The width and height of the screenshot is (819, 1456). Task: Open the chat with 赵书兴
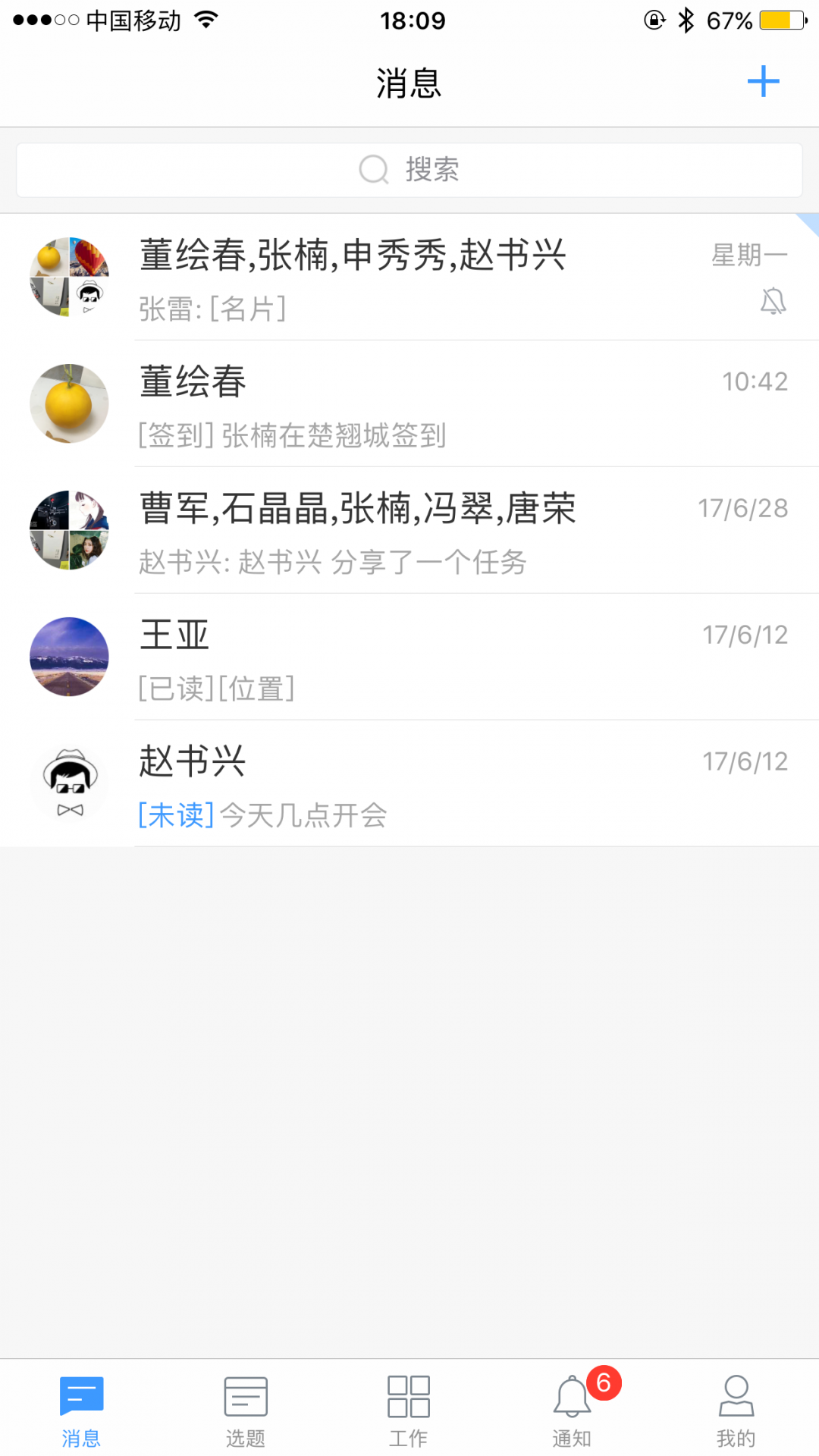[409, 784]
